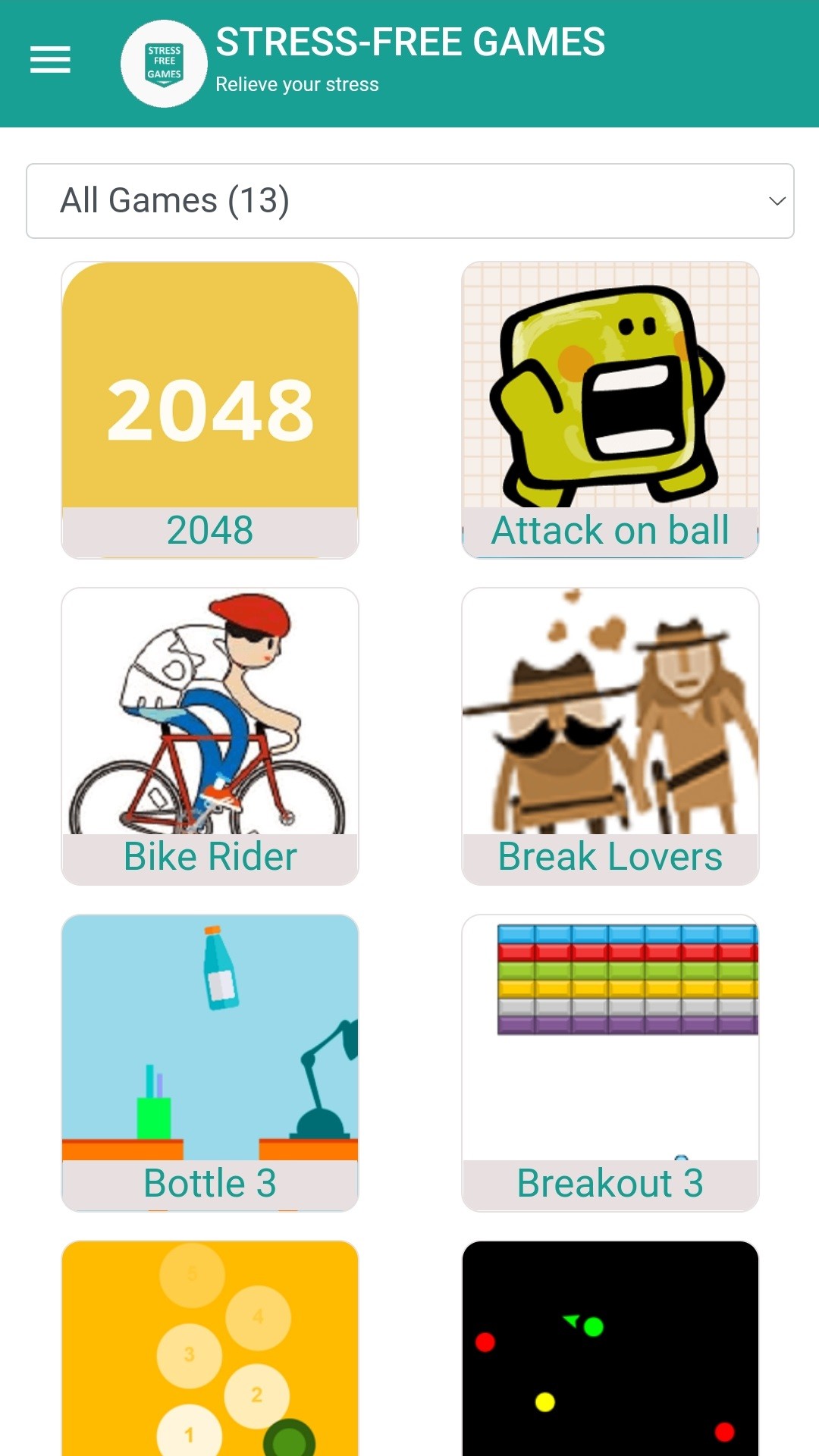This screenshot has height=1456, width=819.
Task: Open Attack on ball game
Action: [x=610, y=410]
